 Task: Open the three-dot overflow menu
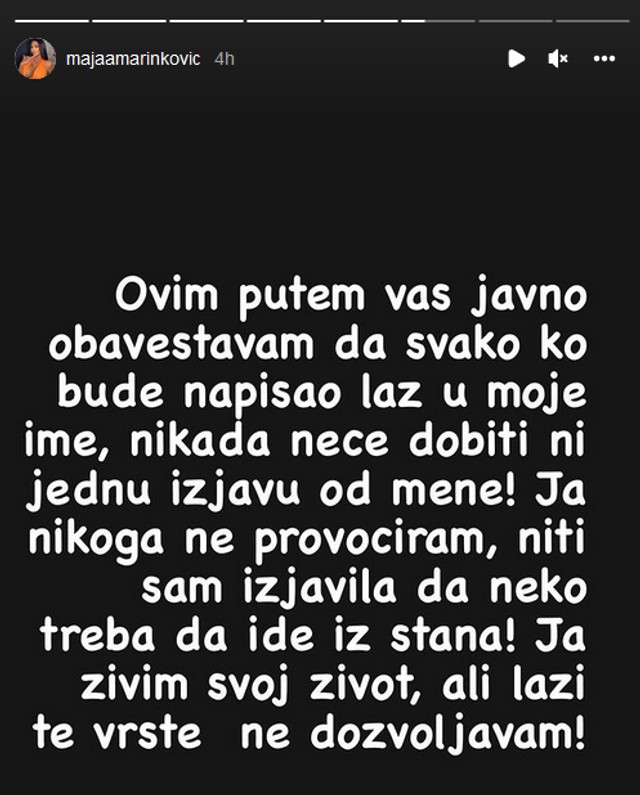tap(604, 59)
